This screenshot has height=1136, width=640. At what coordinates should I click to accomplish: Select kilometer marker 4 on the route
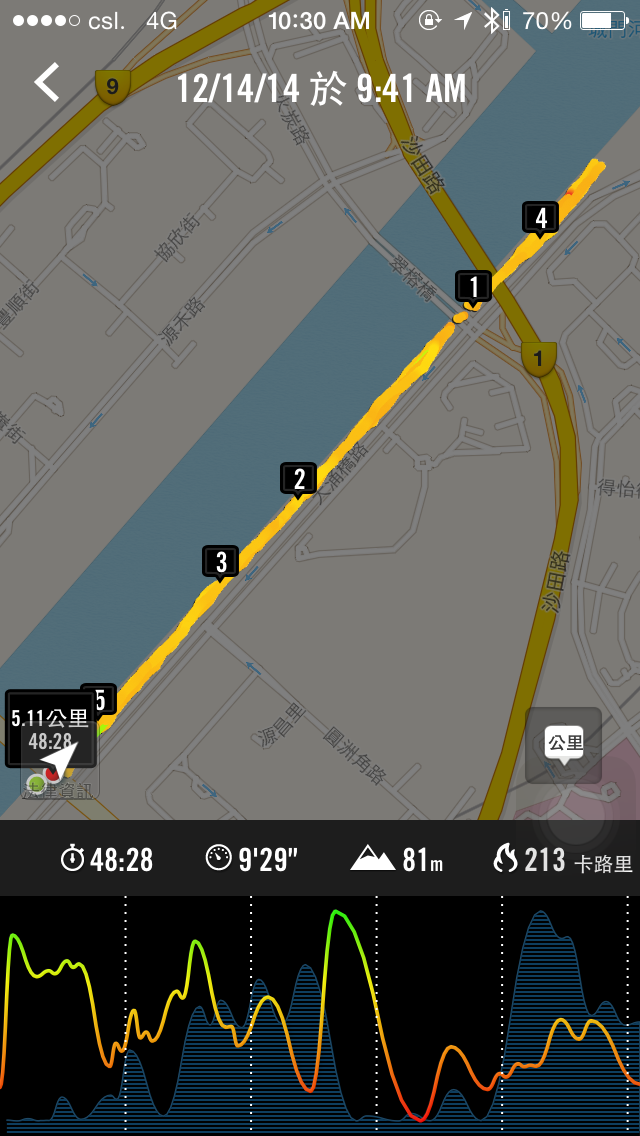coord(540,218)
